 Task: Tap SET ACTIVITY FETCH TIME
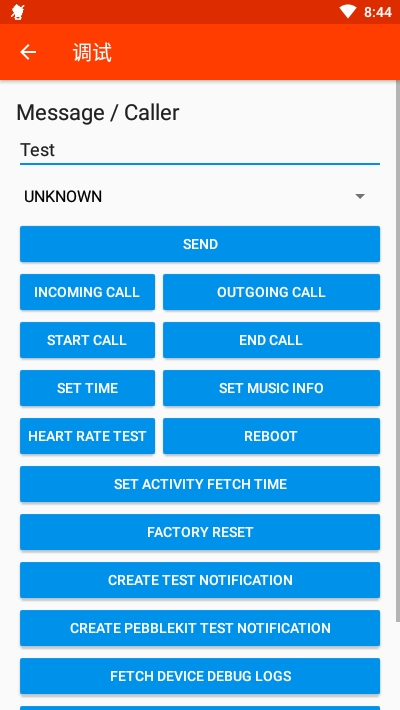(x=200, y=484)
